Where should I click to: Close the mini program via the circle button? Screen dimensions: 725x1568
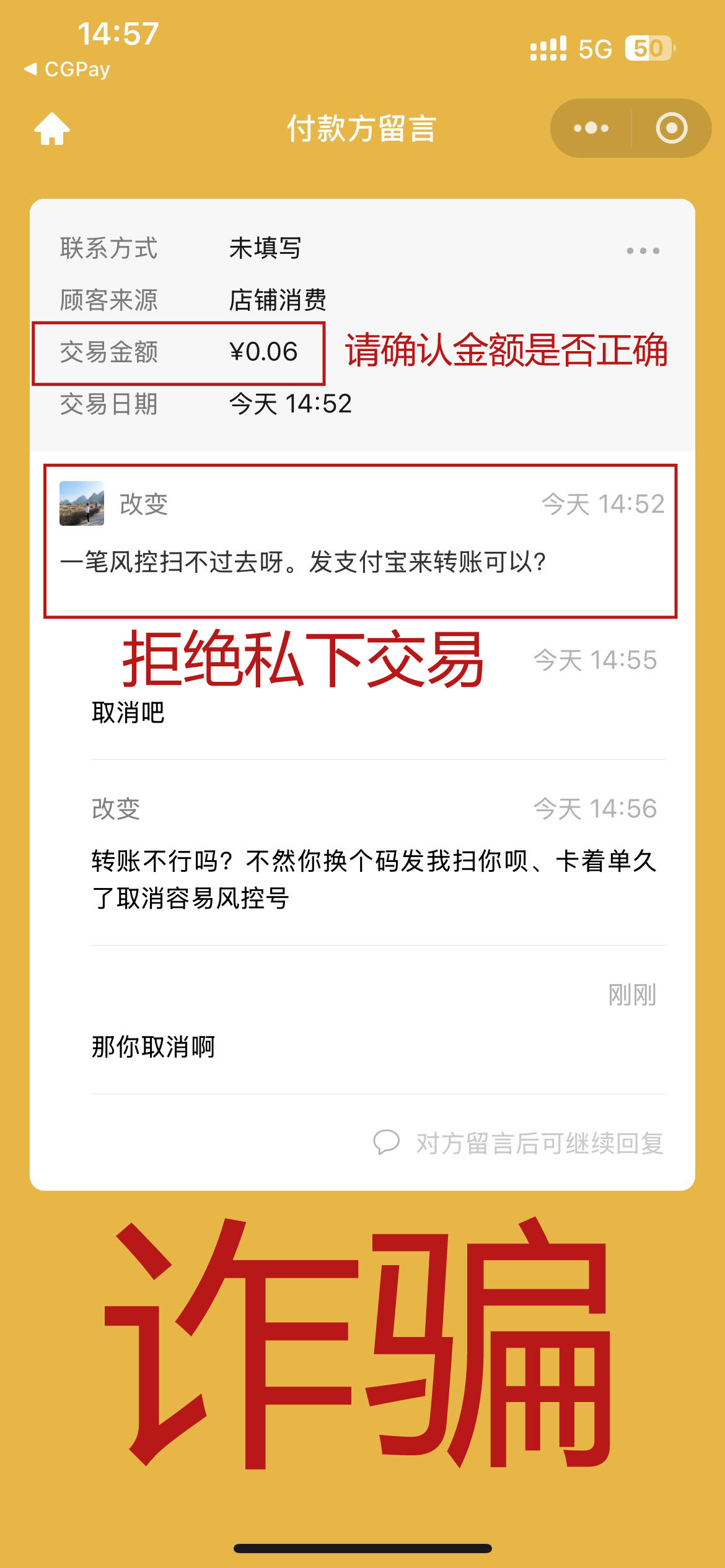(x=671, y=128)
